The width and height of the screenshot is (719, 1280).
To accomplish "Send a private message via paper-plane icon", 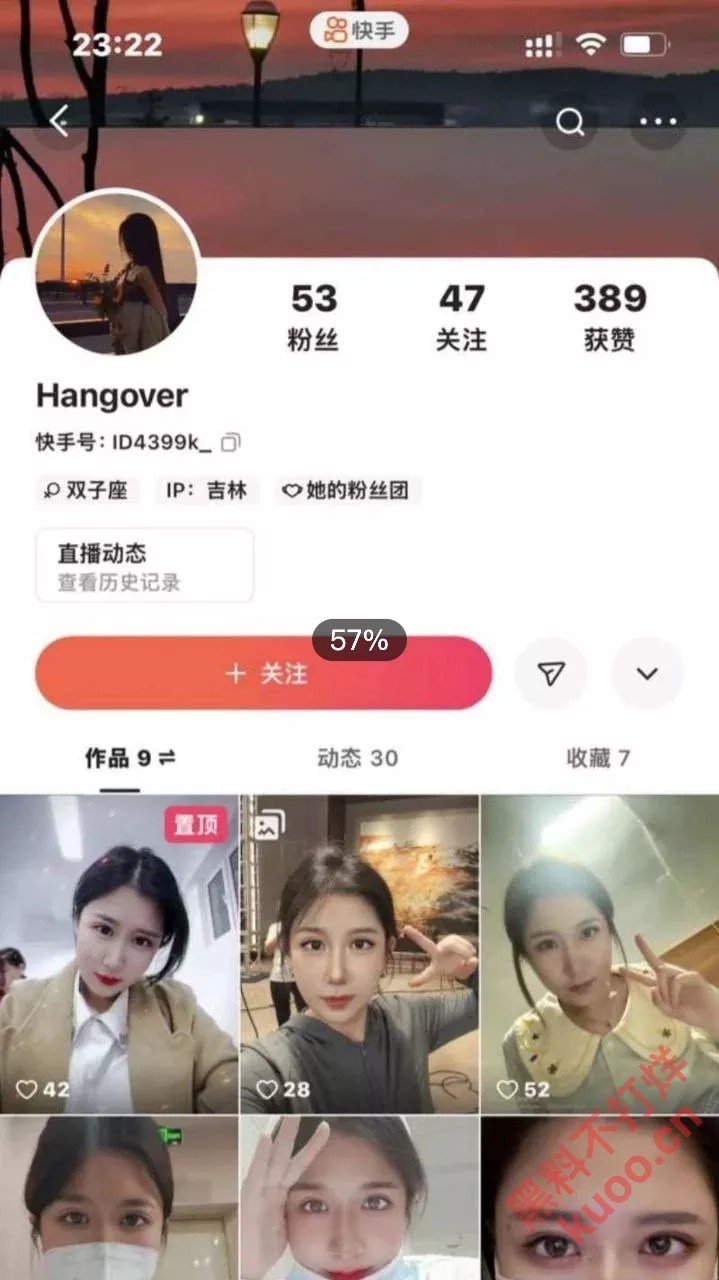I will coord(550,674).
